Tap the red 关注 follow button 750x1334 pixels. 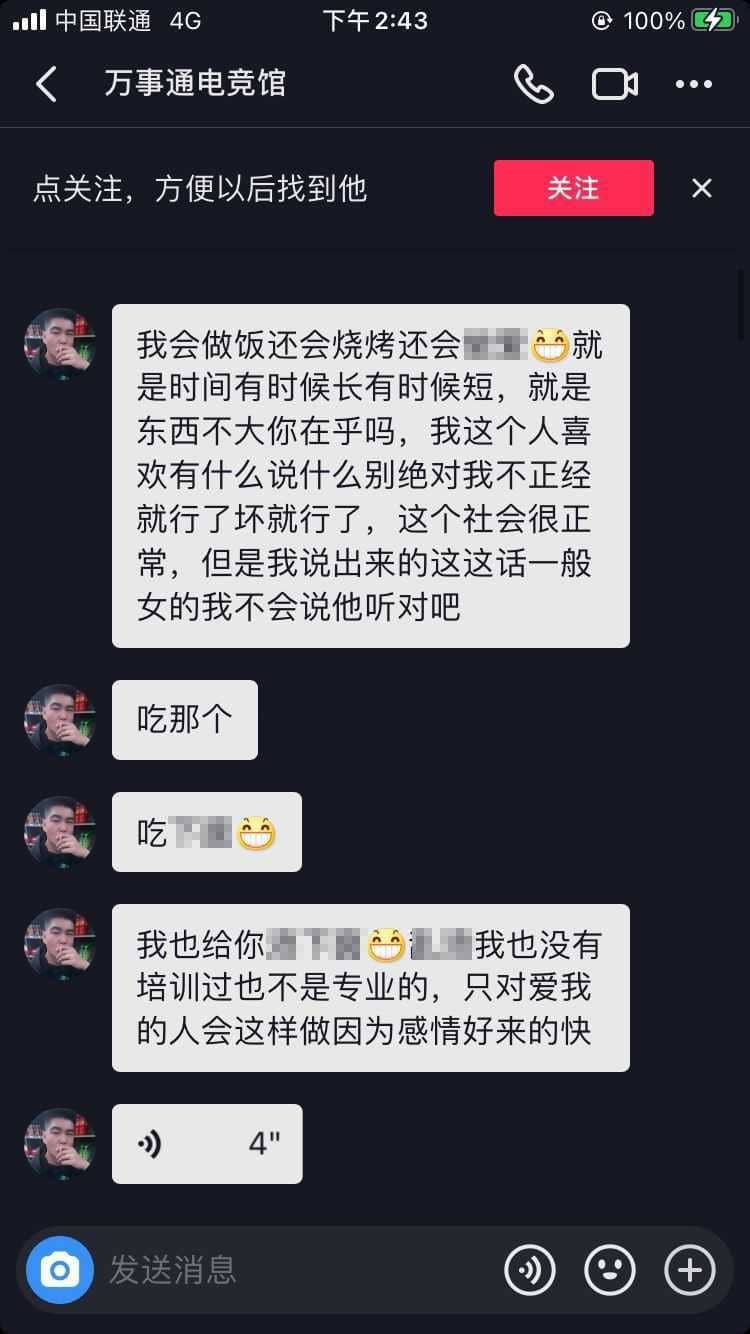[573, 188]
